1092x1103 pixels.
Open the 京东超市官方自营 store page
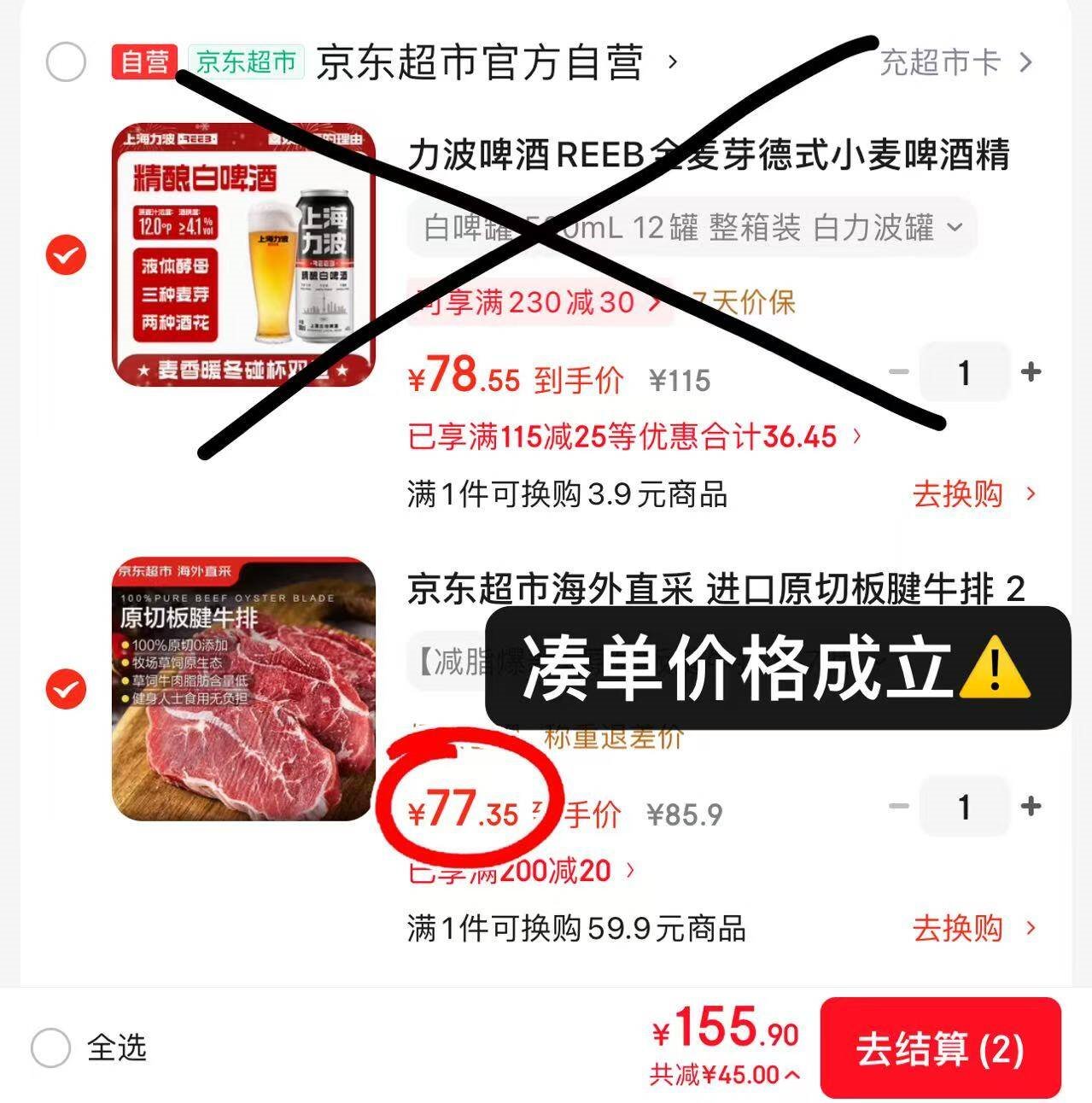497,62
